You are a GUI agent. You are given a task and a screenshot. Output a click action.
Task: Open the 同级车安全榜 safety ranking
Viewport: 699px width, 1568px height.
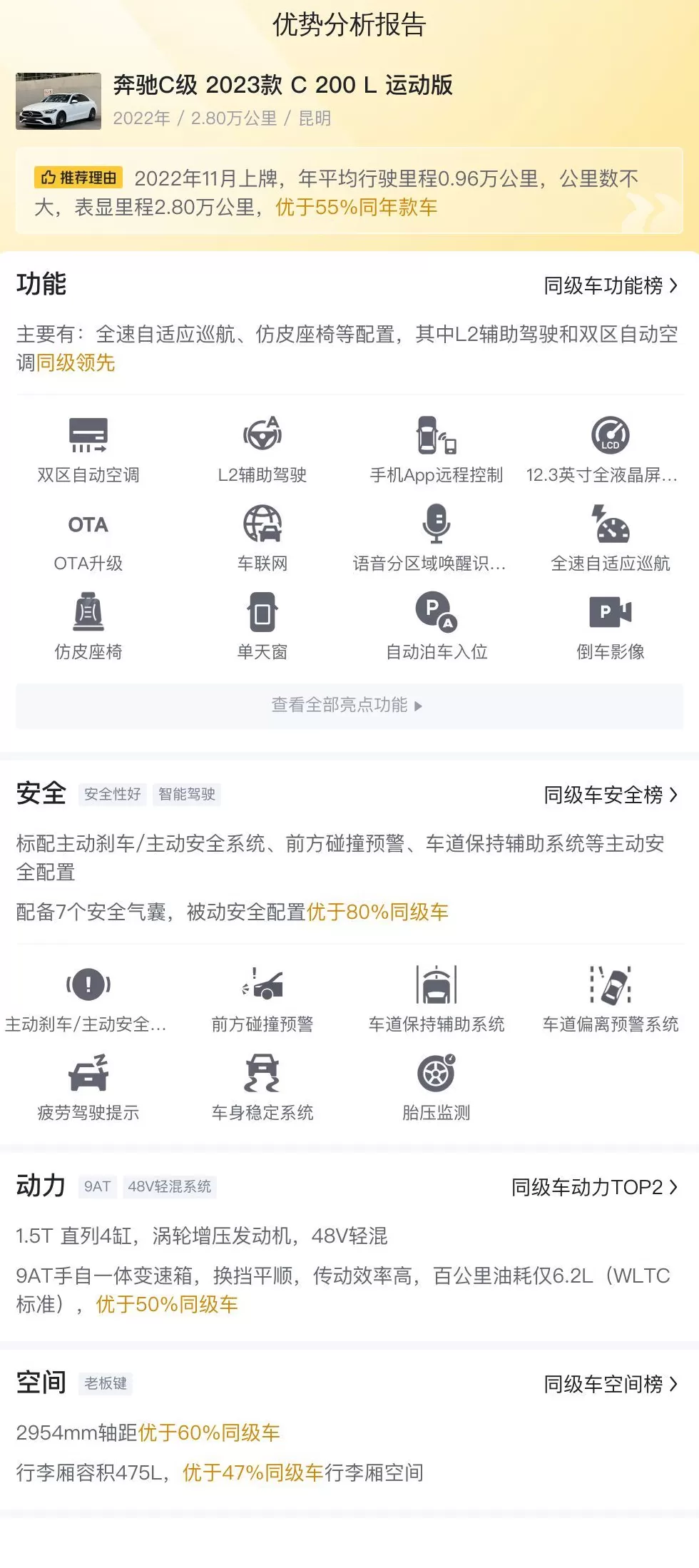610,795
